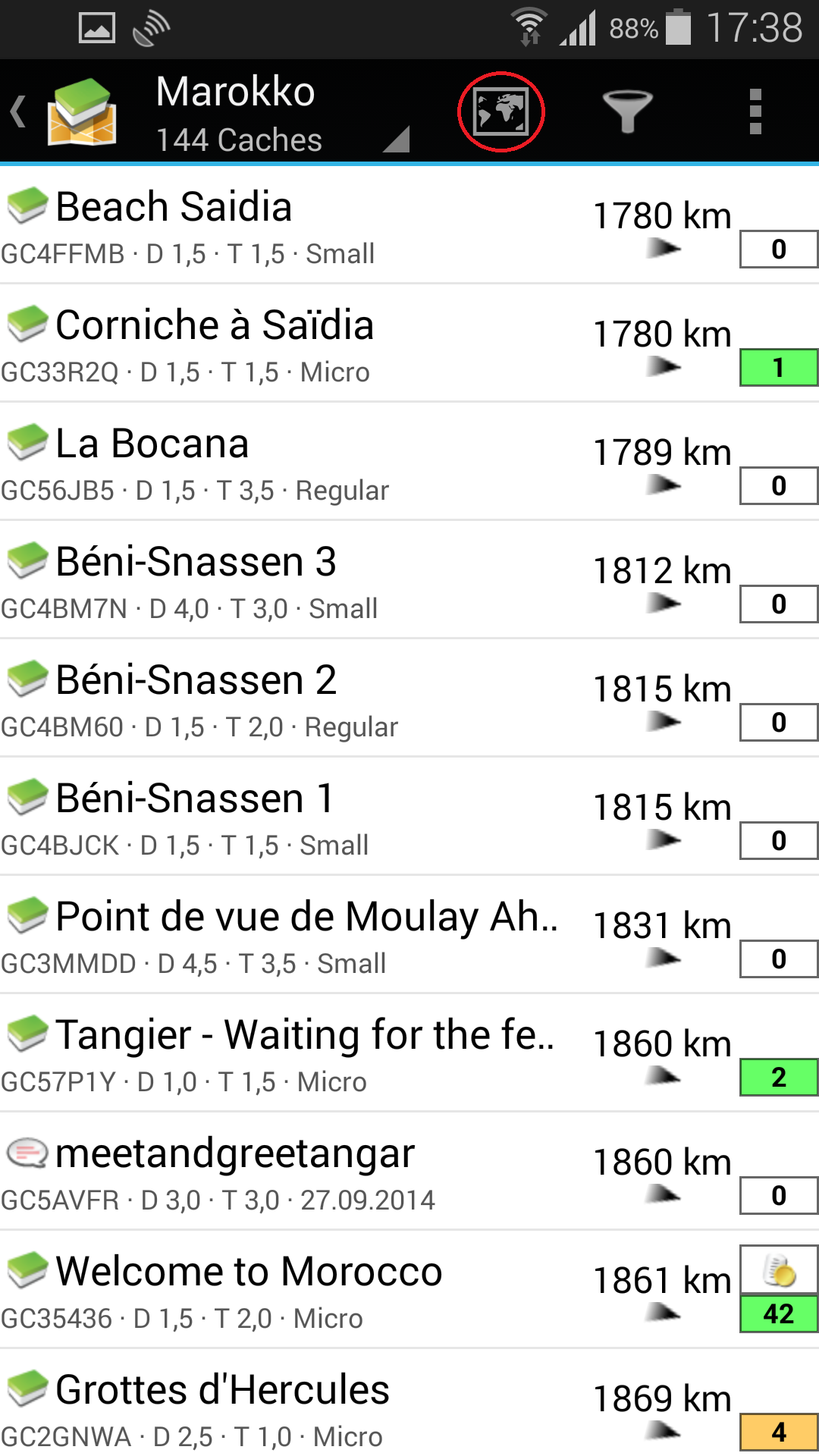Open the Béni-Snassen 1 cache
The image size is (819, 1456).
(409, 817)
